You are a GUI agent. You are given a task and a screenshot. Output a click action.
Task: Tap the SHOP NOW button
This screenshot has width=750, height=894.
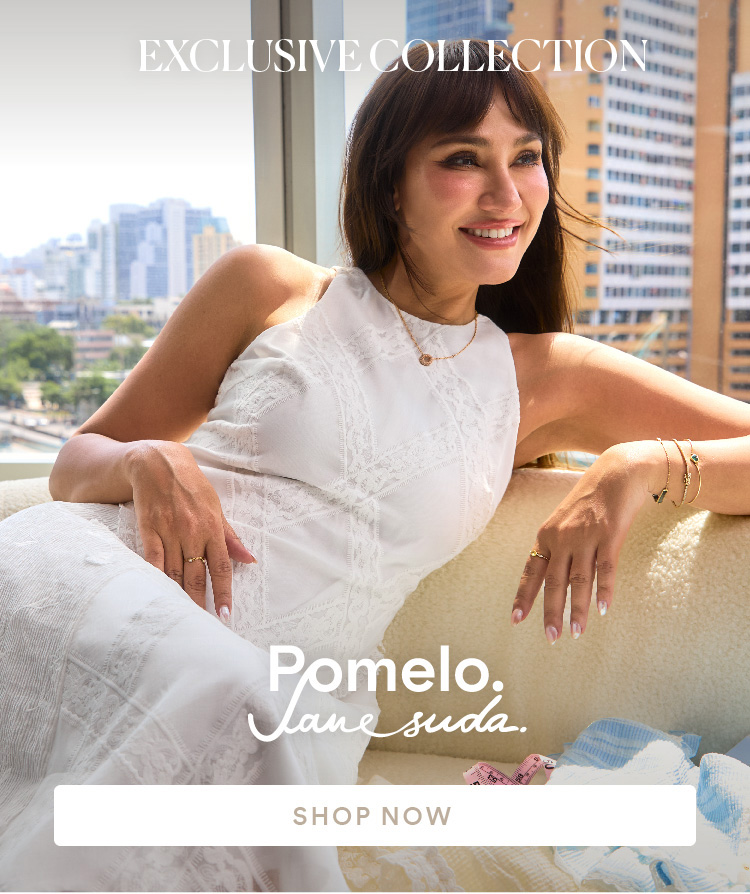(x=374, y=815)
